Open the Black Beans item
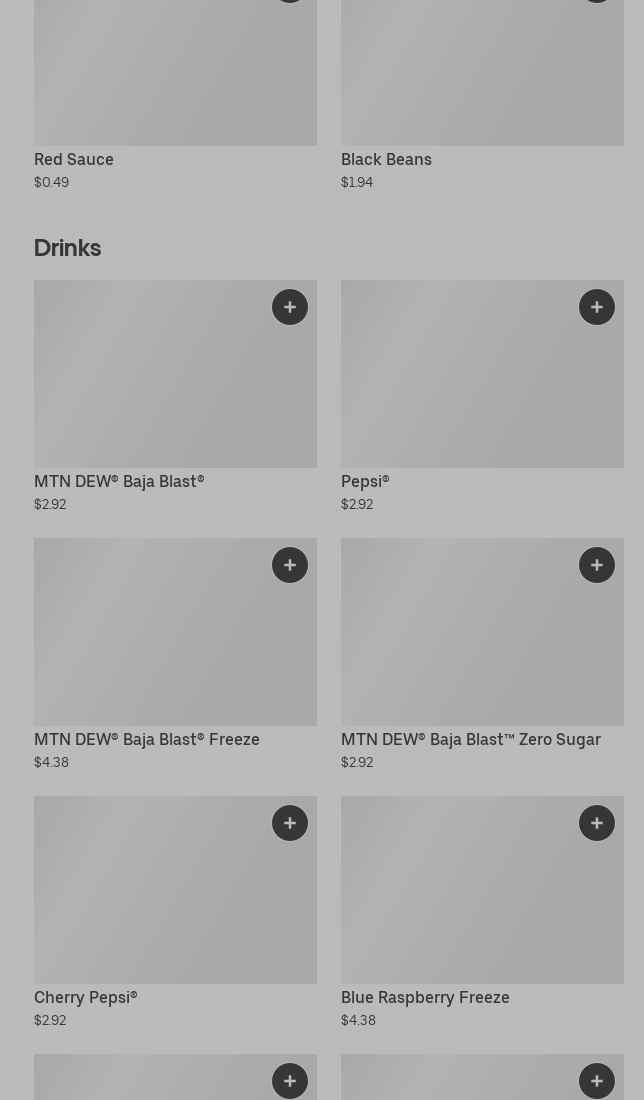The height and width of the screenshot is (1100, 644). [386, 159]
